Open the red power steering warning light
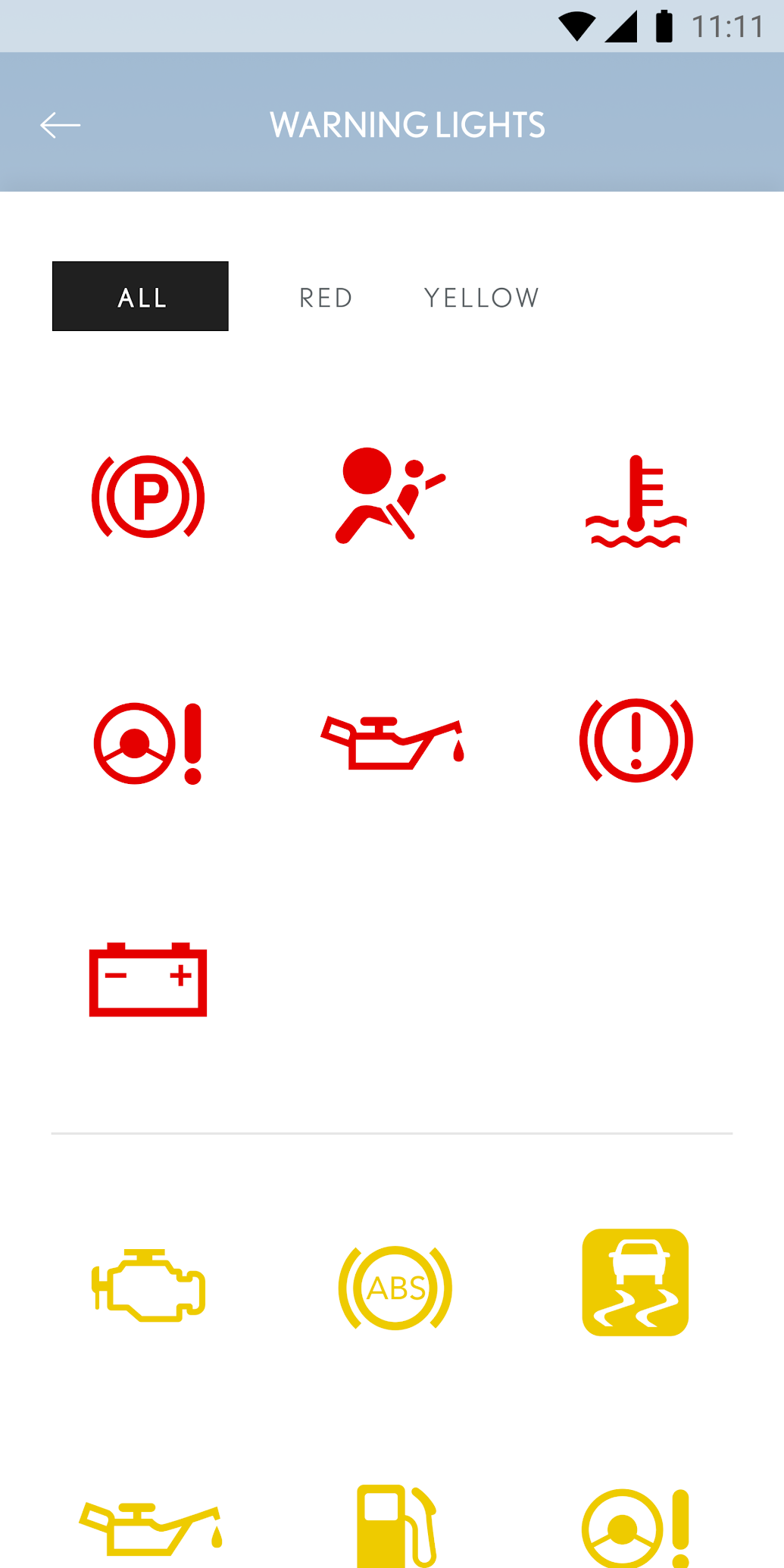This screenshot has height=1568, width=784. tap(148, 743)
